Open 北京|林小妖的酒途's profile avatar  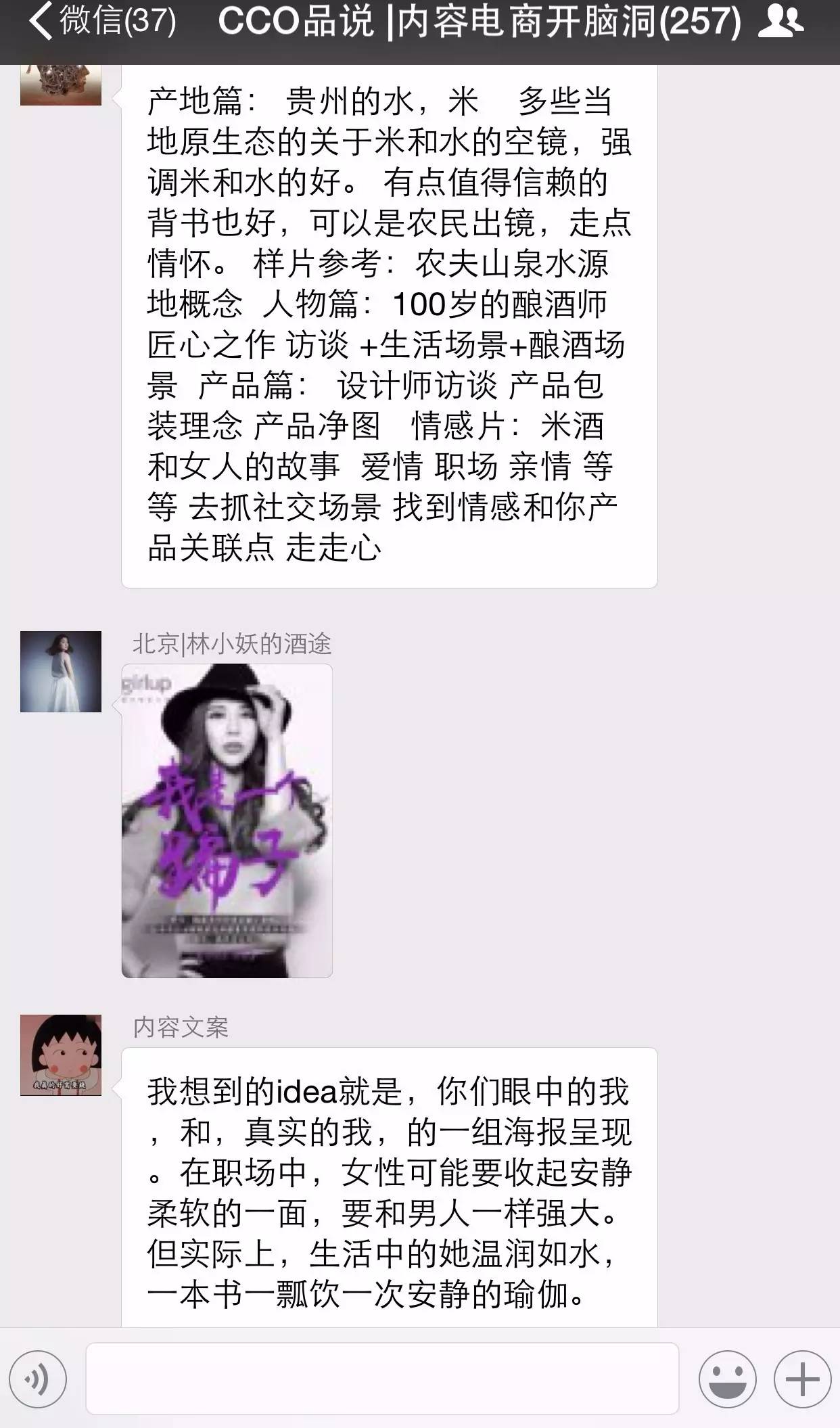(x=61, y=672)
